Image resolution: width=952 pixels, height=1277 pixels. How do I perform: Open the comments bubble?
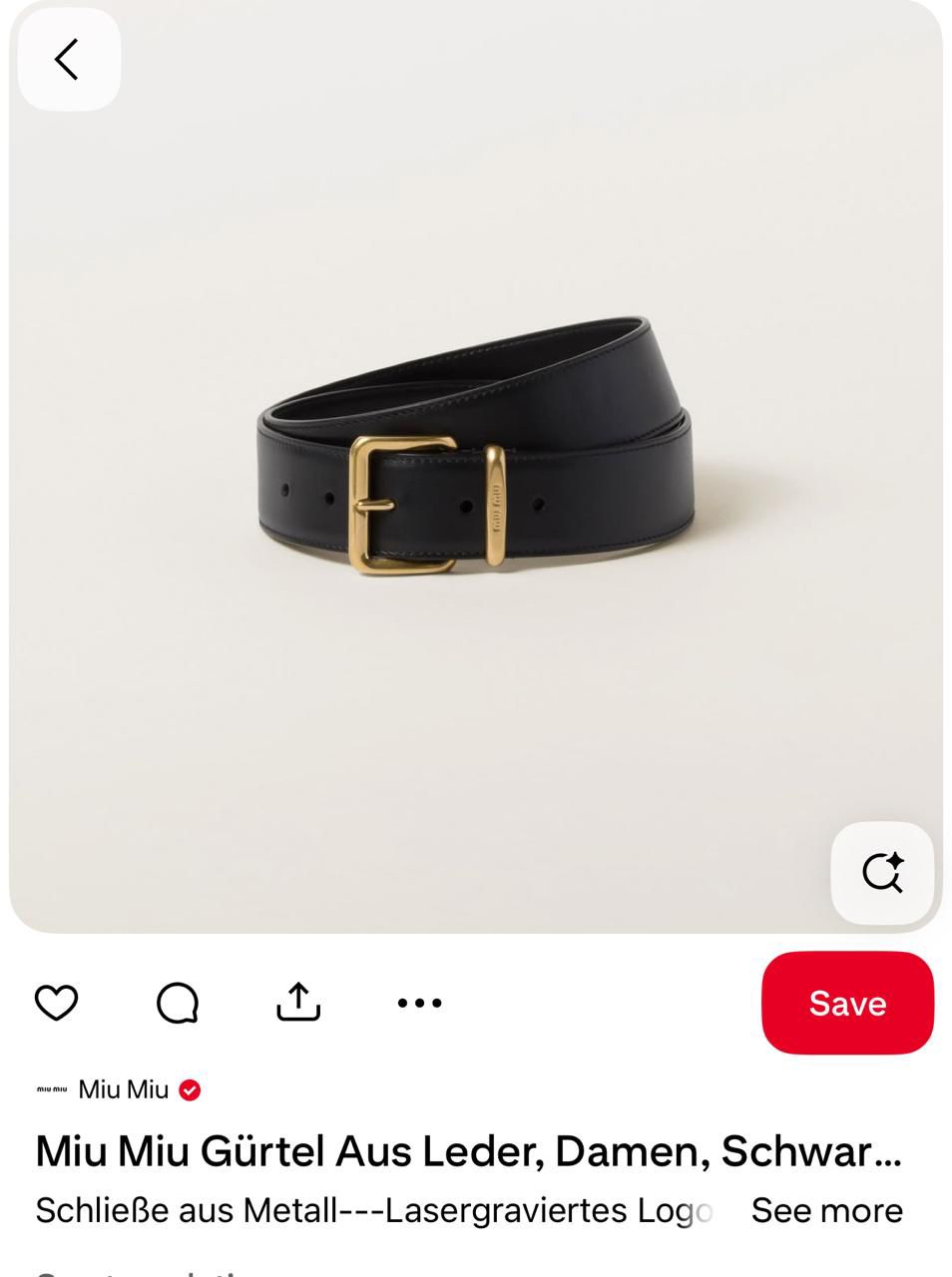pos(178,1003)
